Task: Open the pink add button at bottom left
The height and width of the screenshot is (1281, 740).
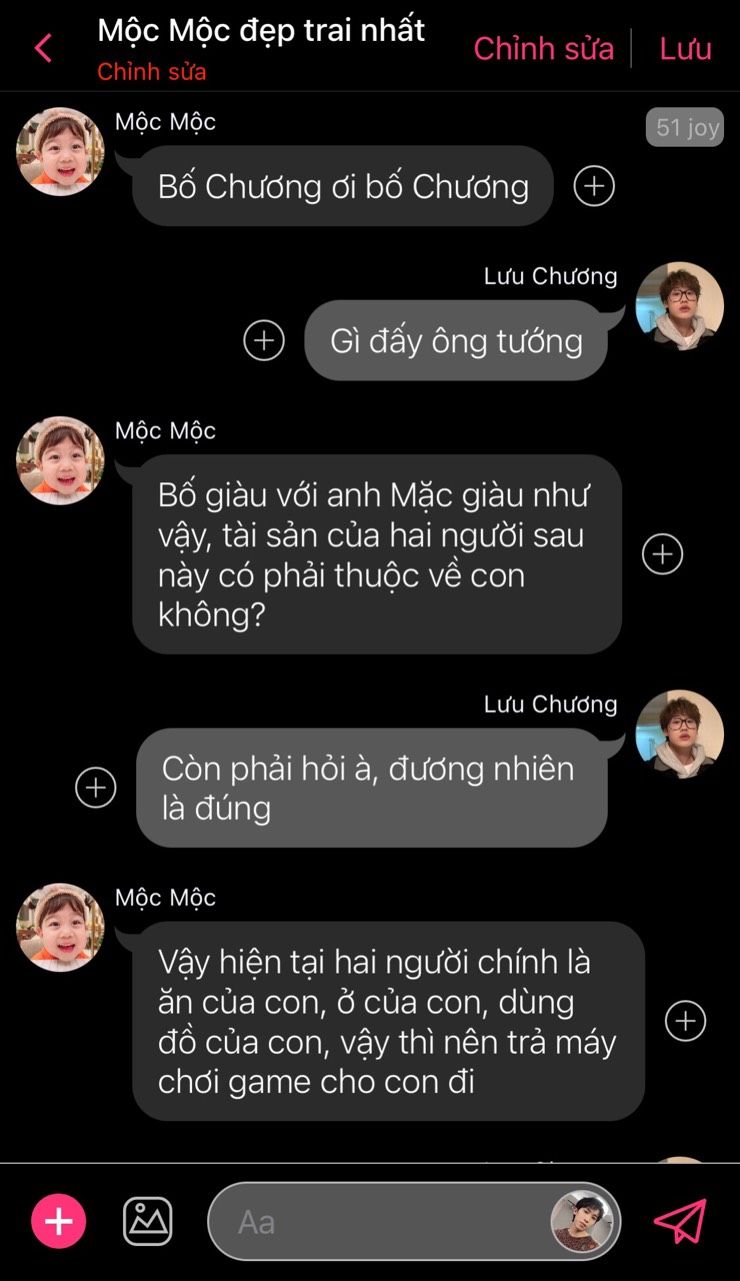Action: [x=59, y=1221]
